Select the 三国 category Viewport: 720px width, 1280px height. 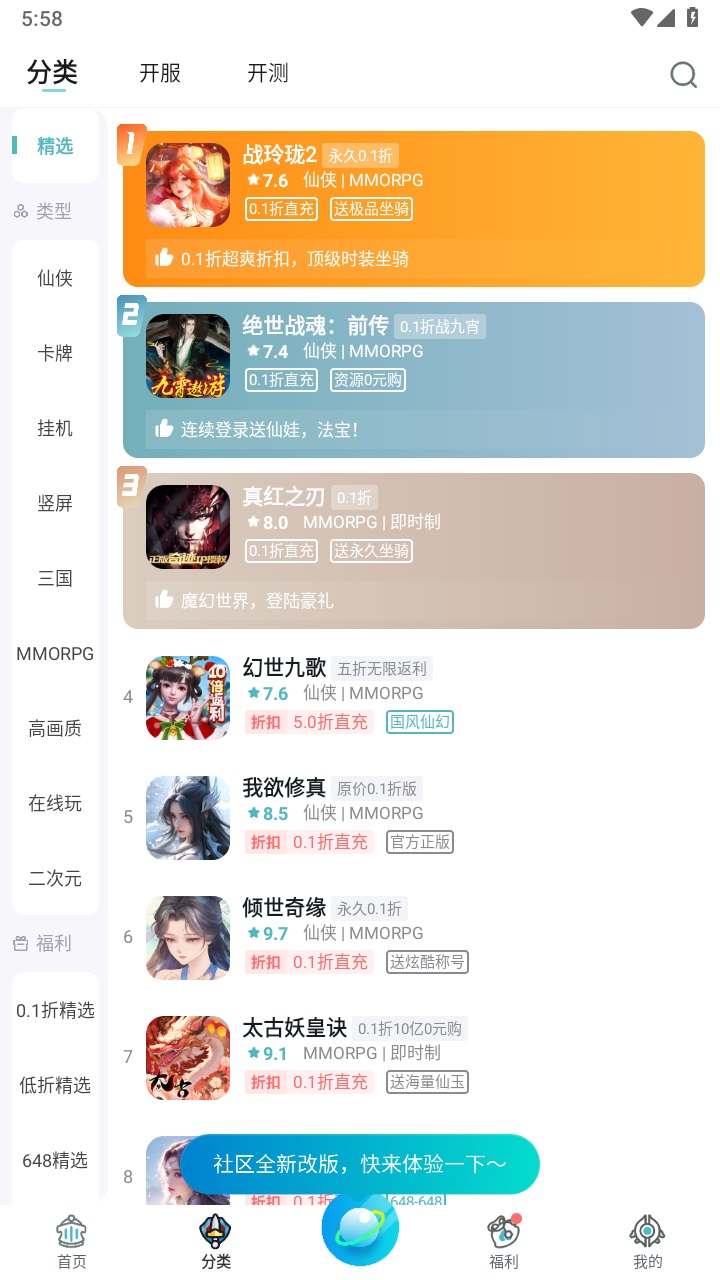[55, 578]
